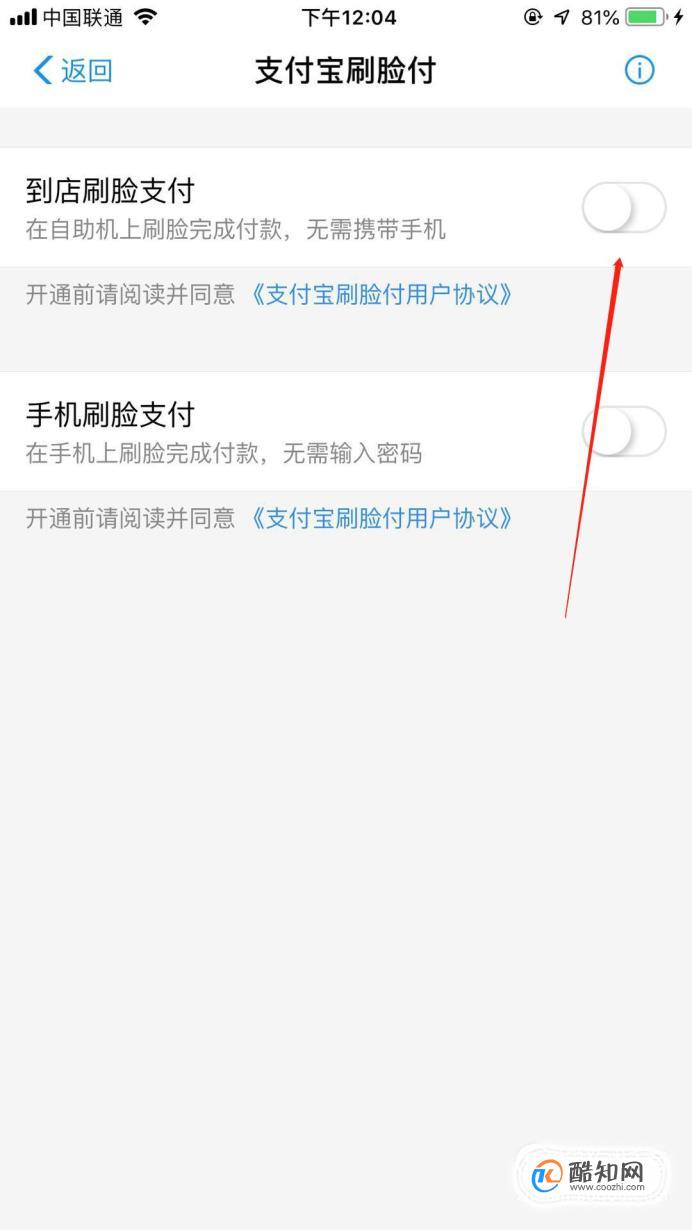Image resolution: width=692 pixels, height=1230 pixels.
Task: Turn on the 手机刷脸支付 switch
Action: tap(624, 431)
